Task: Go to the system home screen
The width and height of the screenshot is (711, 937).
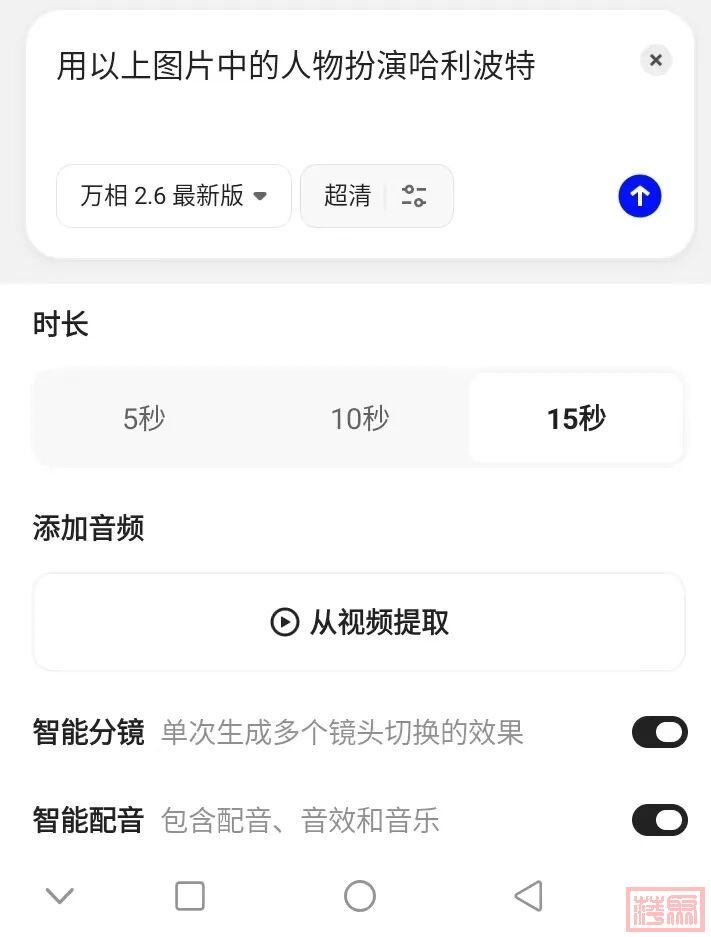Action: coord(359,896)
